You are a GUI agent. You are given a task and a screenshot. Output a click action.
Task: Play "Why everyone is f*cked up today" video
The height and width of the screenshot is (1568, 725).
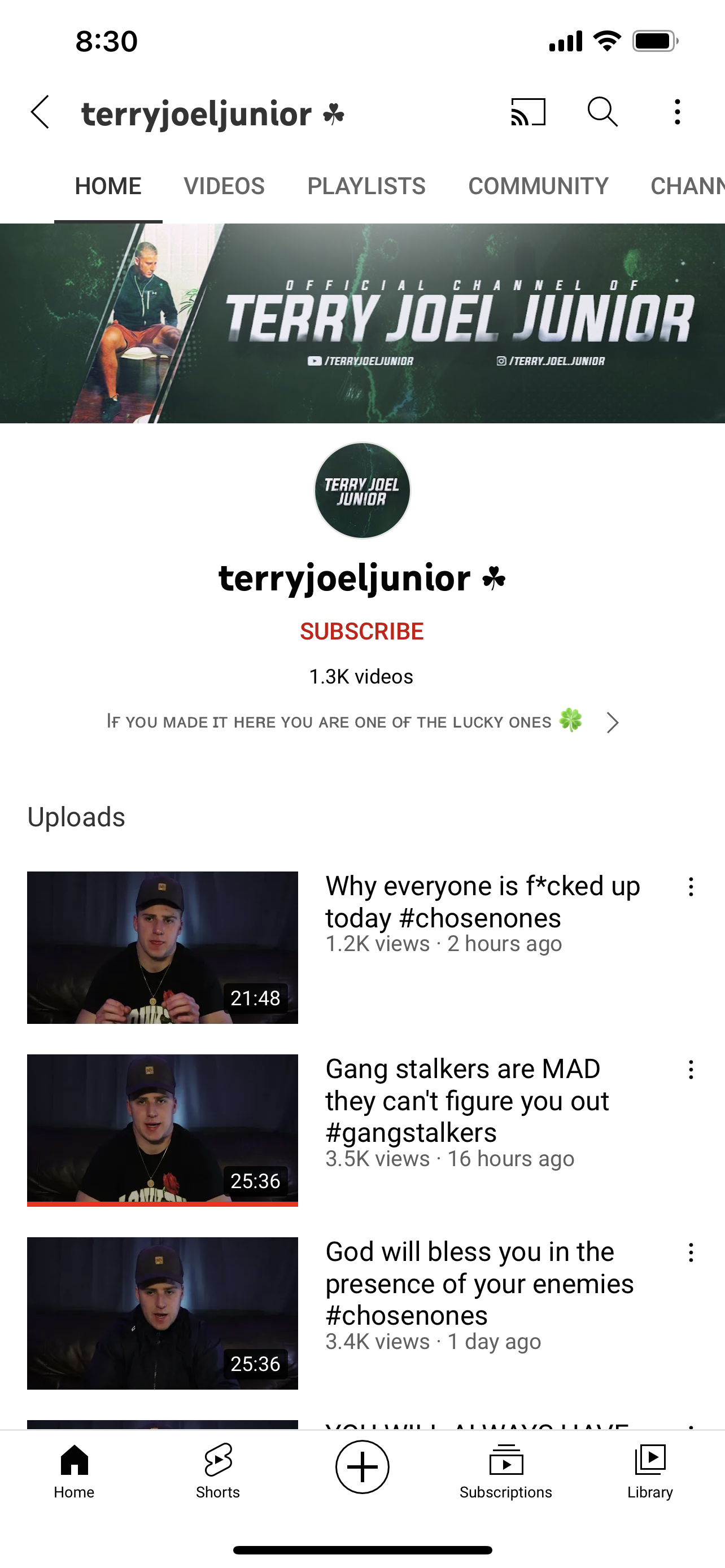[163, 947]
